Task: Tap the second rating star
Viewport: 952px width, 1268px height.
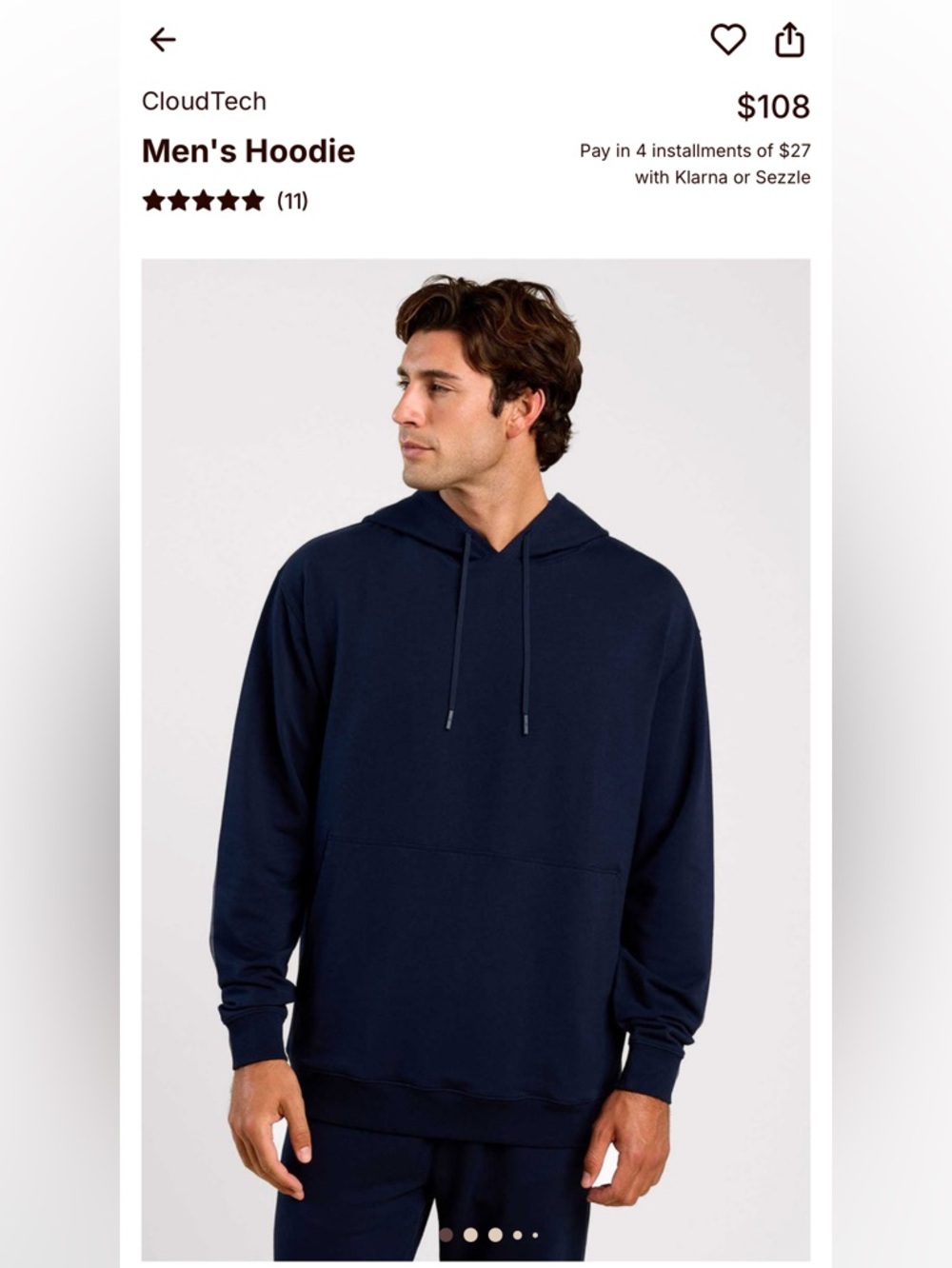Action: click(179, 201)
